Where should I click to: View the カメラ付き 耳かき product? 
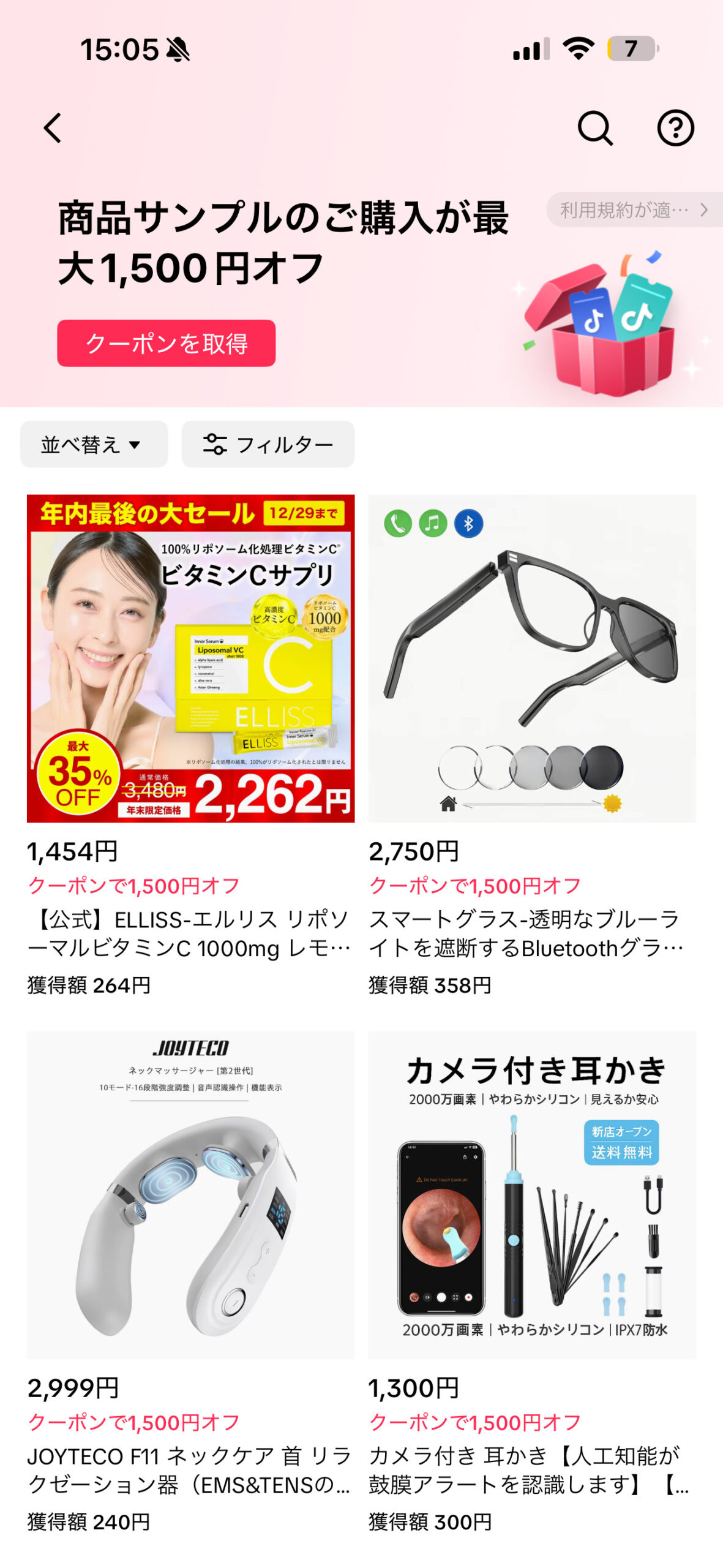[531, 1194]
